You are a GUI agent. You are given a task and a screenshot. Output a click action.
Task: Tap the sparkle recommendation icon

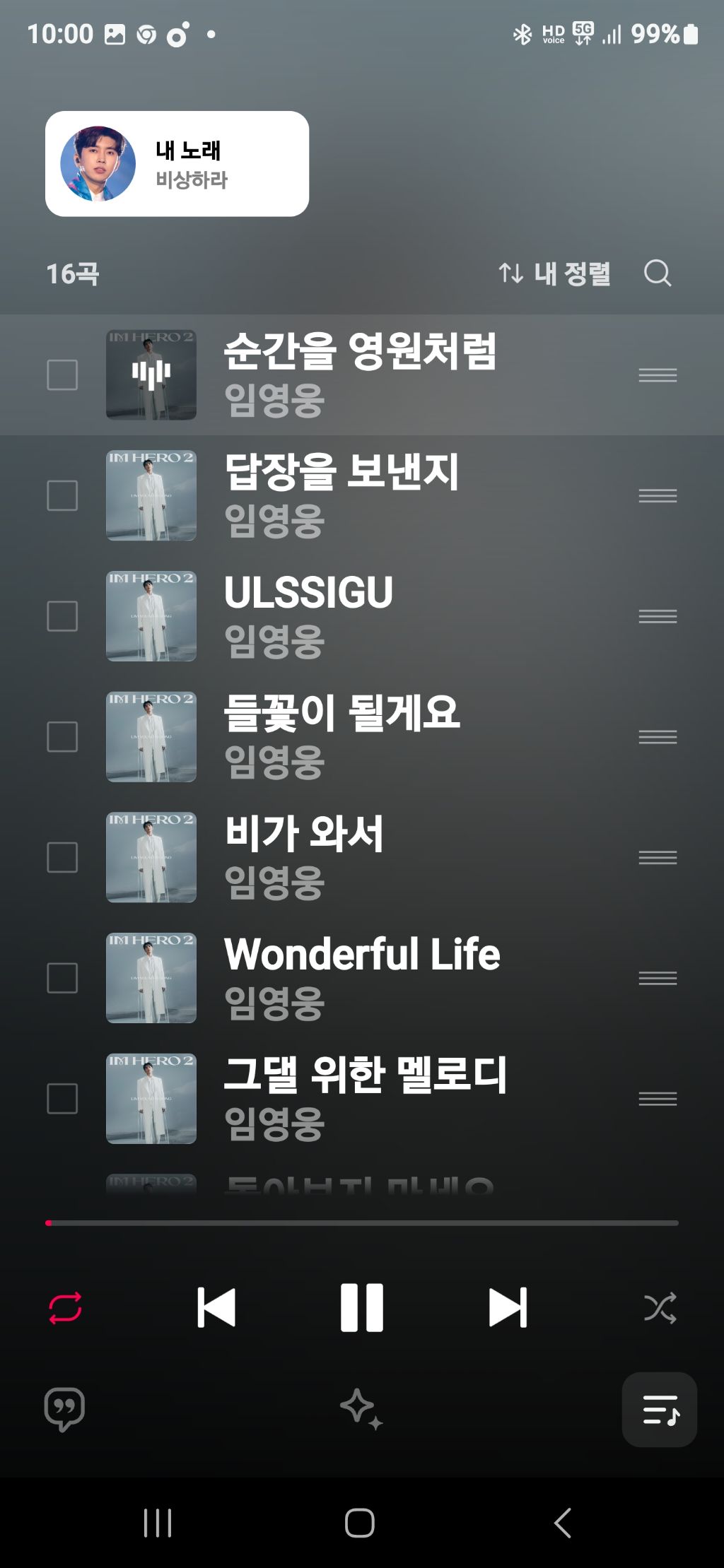361,1409
